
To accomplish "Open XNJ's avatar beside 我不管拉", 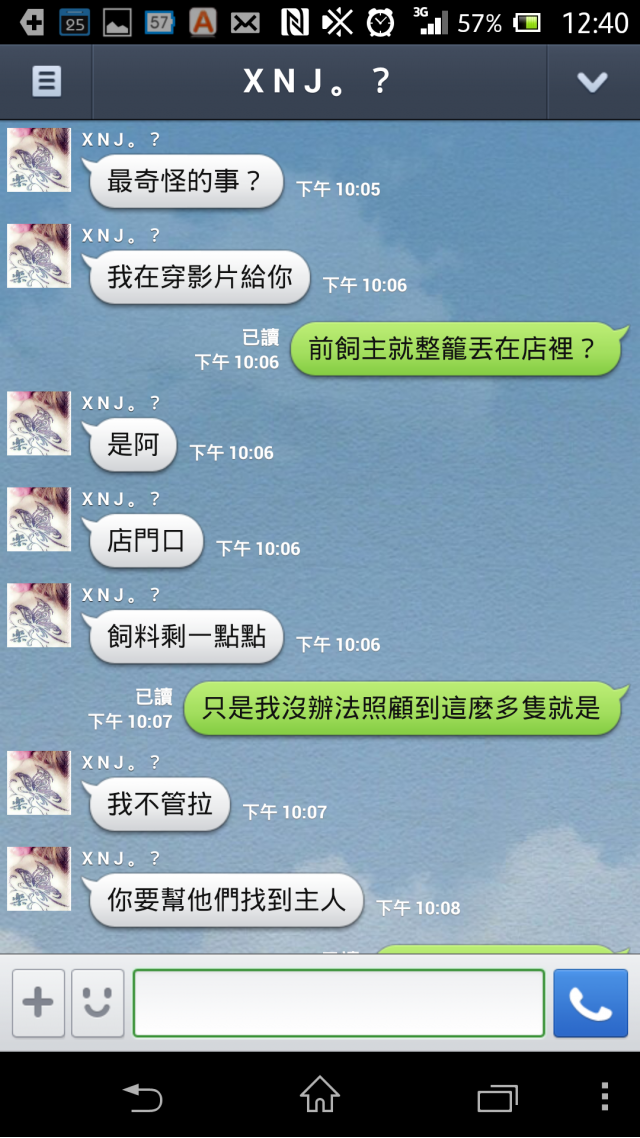I will [39, 783].
